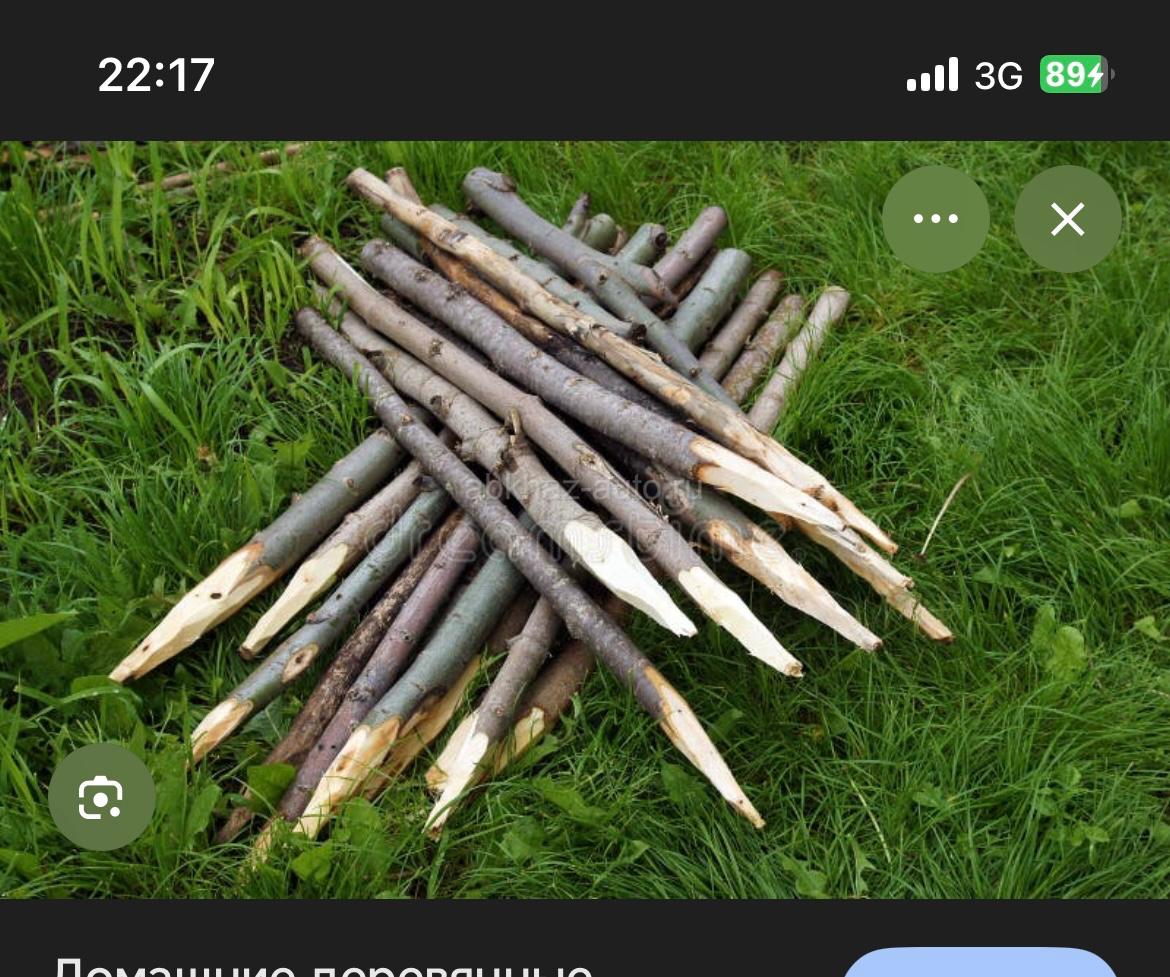
Task: Search this image with Lens
Action: [x=101, y=797]
